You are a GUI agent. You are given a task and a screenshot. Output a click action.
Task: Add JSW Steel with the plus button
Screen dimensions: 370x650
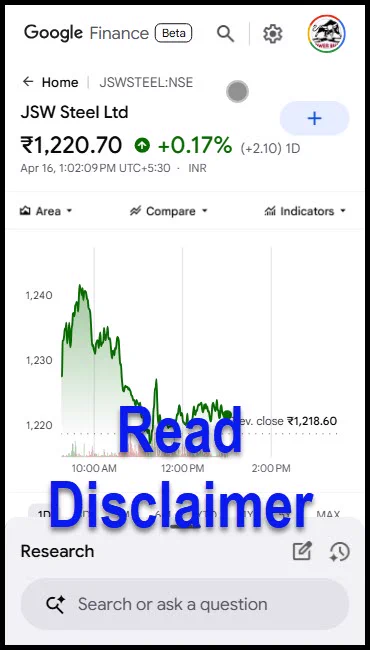coord(314,119)
